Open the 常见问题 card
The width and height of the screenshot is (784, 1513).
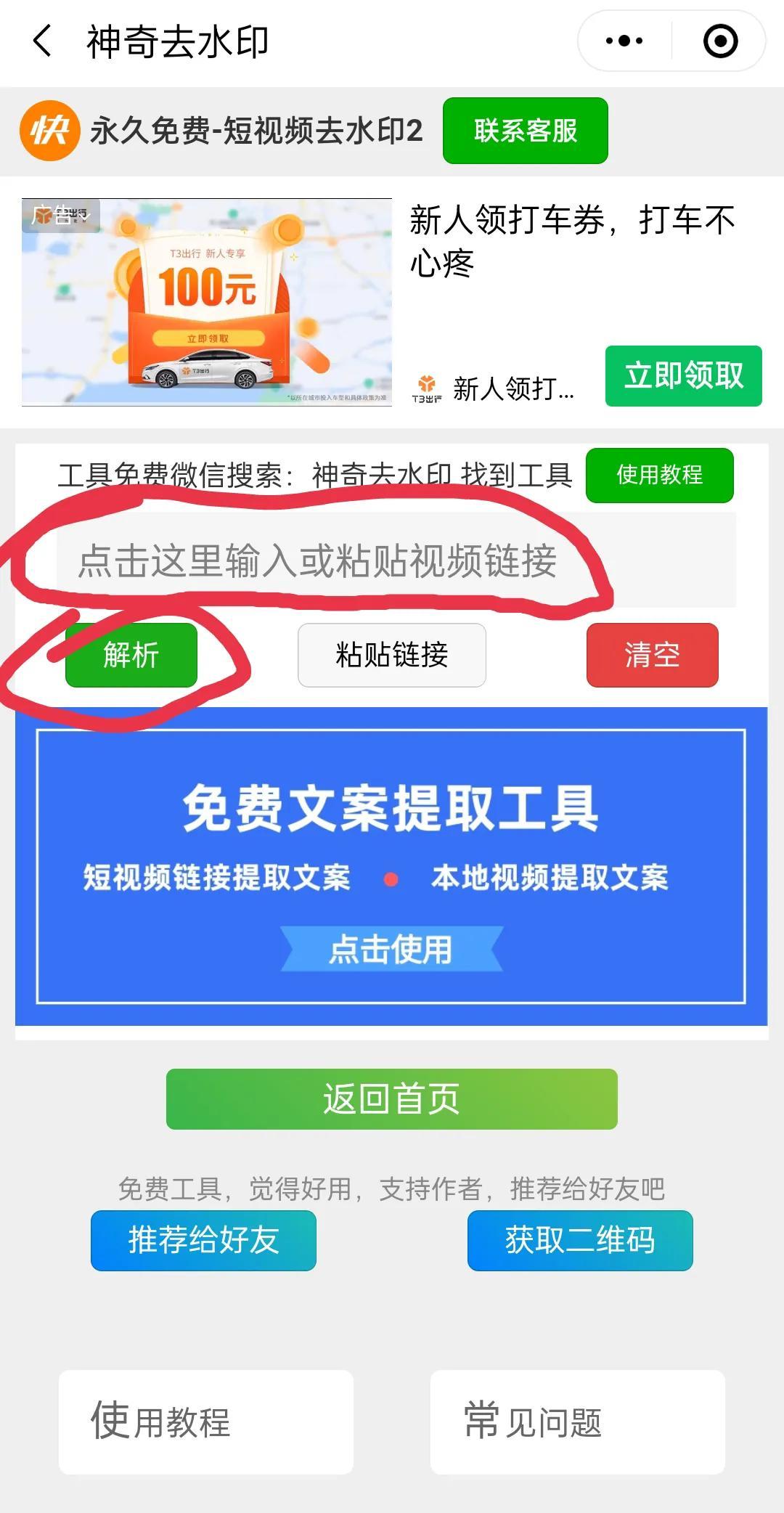[577, 1422]
